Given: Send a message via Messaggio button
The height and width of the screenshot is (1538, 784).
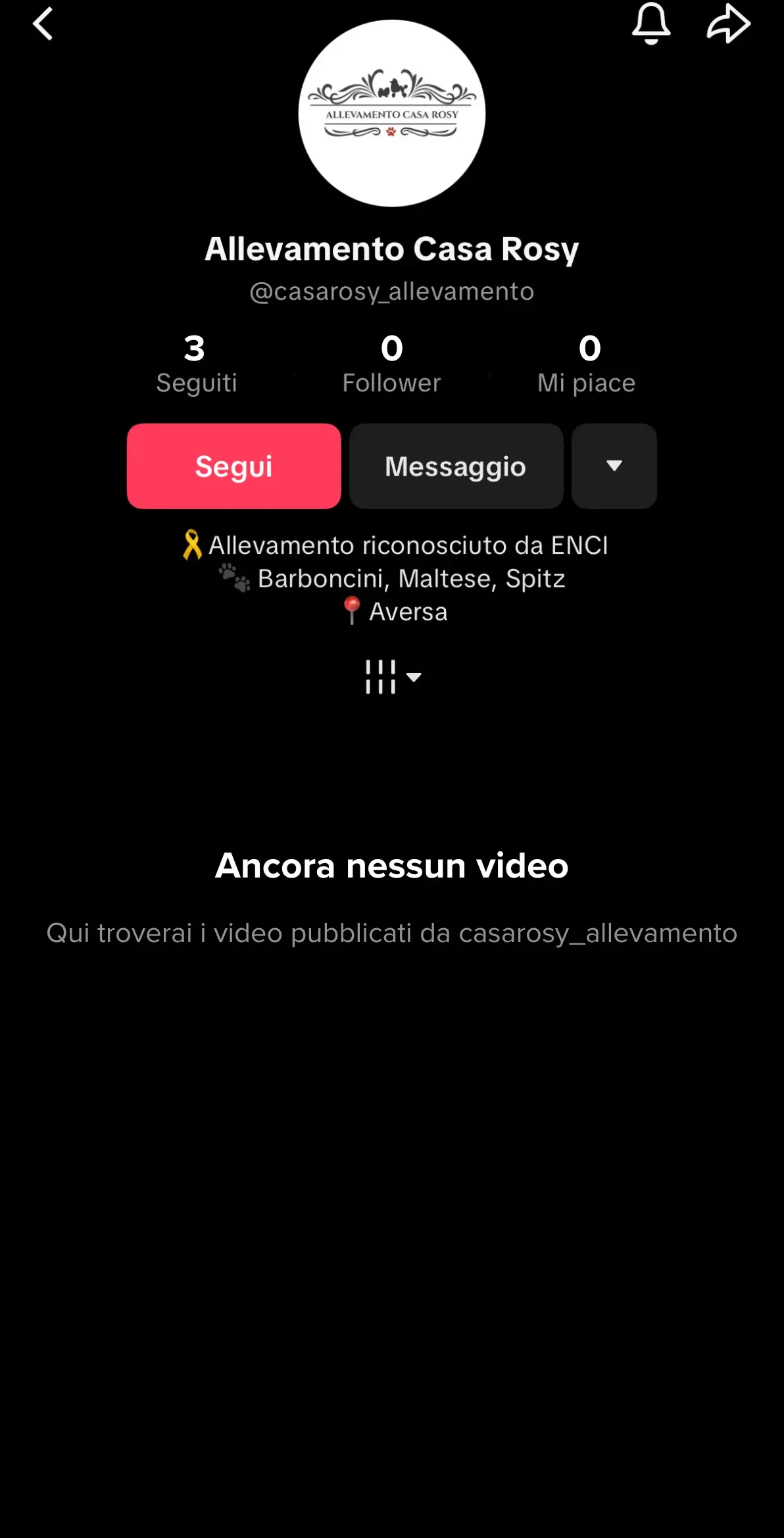Looking at the screenshot, I should (456, 466).
